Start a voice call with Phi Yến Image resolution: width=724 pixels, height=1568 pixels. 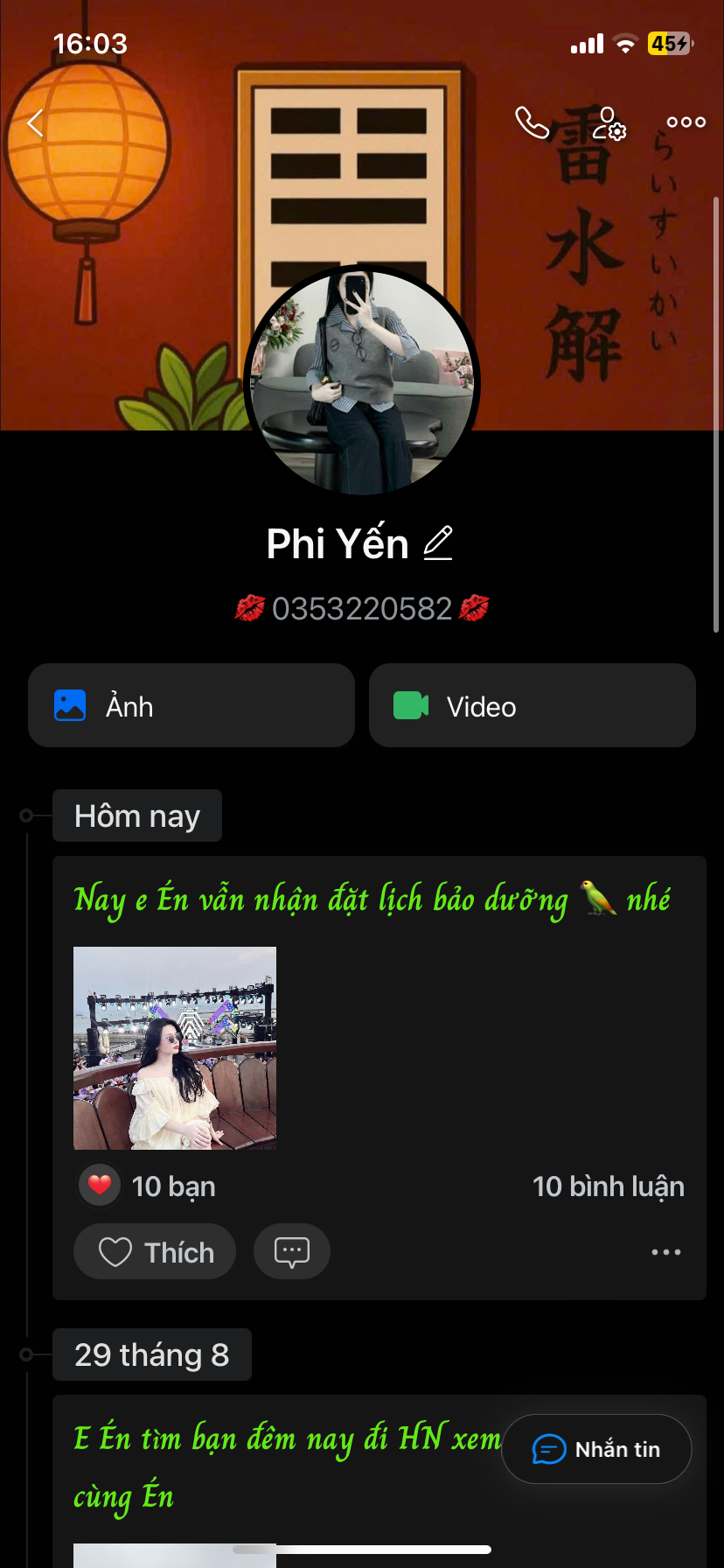[532, 123]
